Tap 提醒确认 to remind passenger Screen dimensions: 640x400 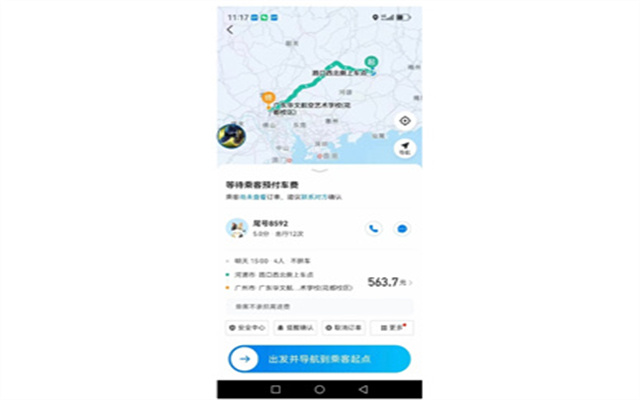point(296,327)
